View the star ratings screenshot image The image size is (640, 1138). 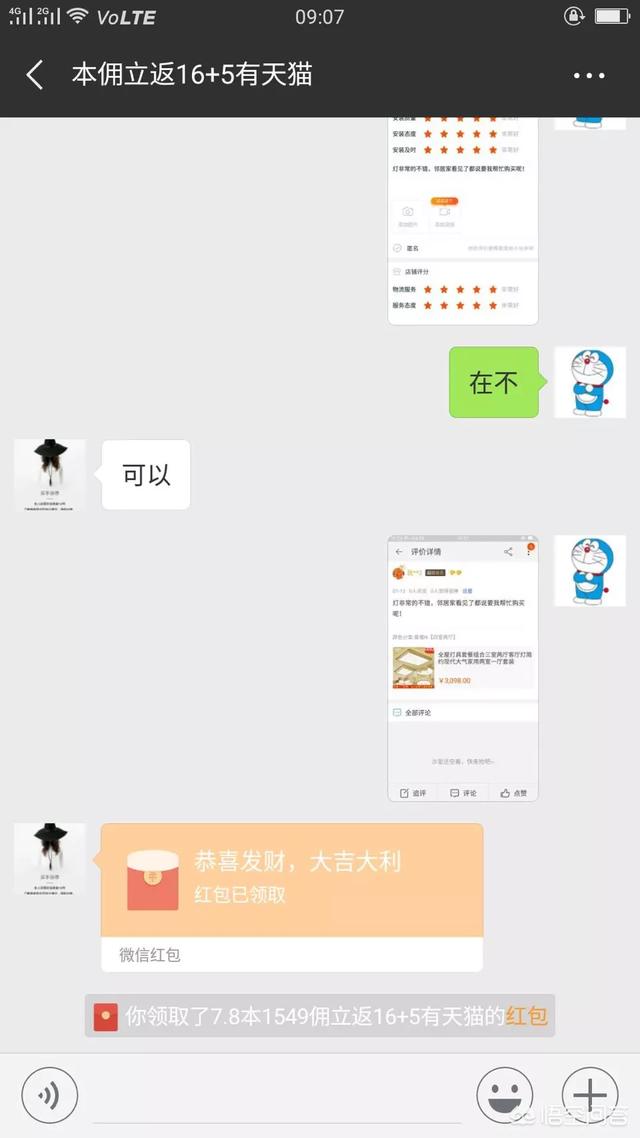pyautogui.click(x=463, y=220)
